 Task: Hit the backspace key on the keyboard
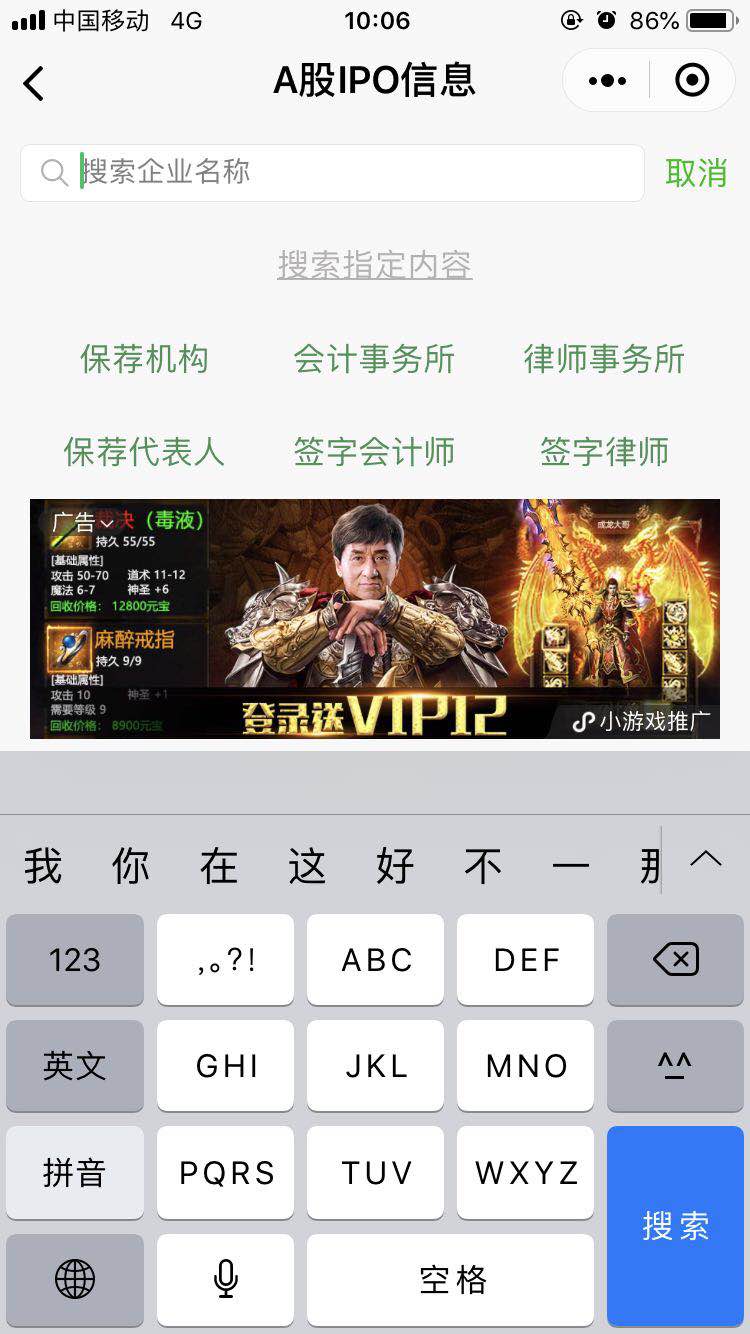pos(675,960)
